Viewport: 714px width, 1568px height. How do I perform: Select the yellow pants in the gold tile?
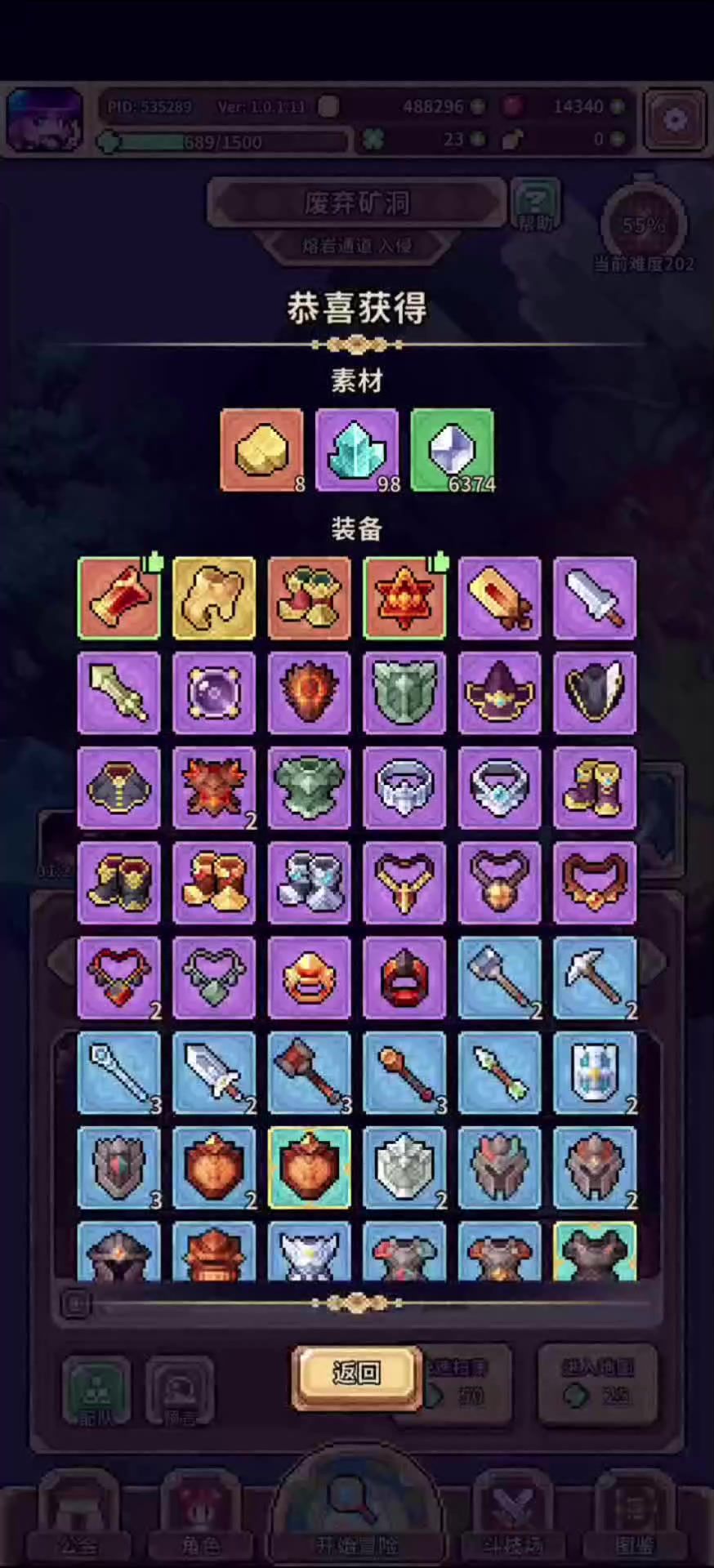(214, 599)
